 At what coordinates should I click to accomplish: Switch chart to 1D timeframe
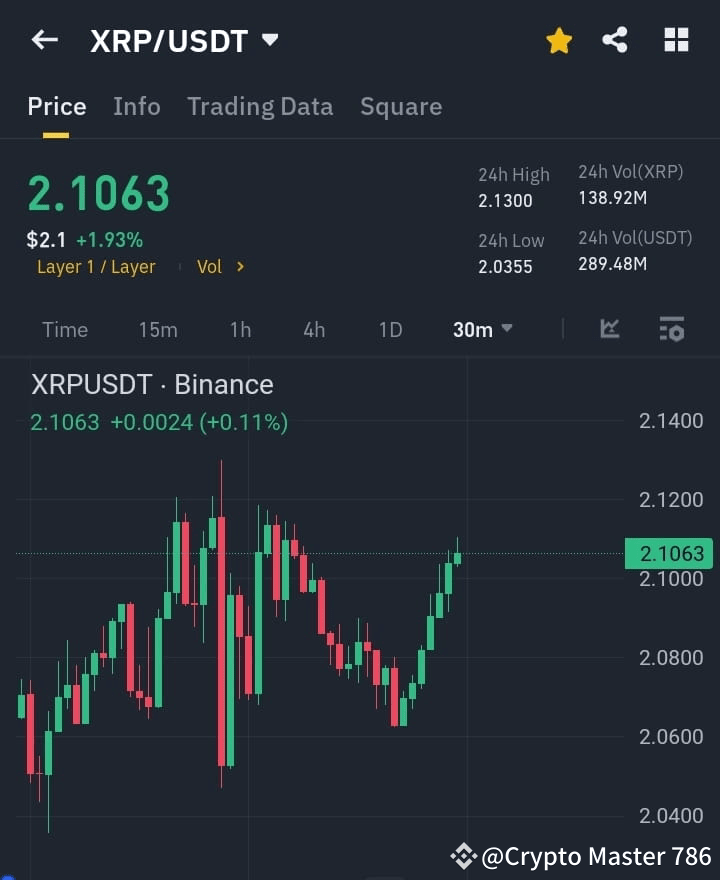point(390,329)
